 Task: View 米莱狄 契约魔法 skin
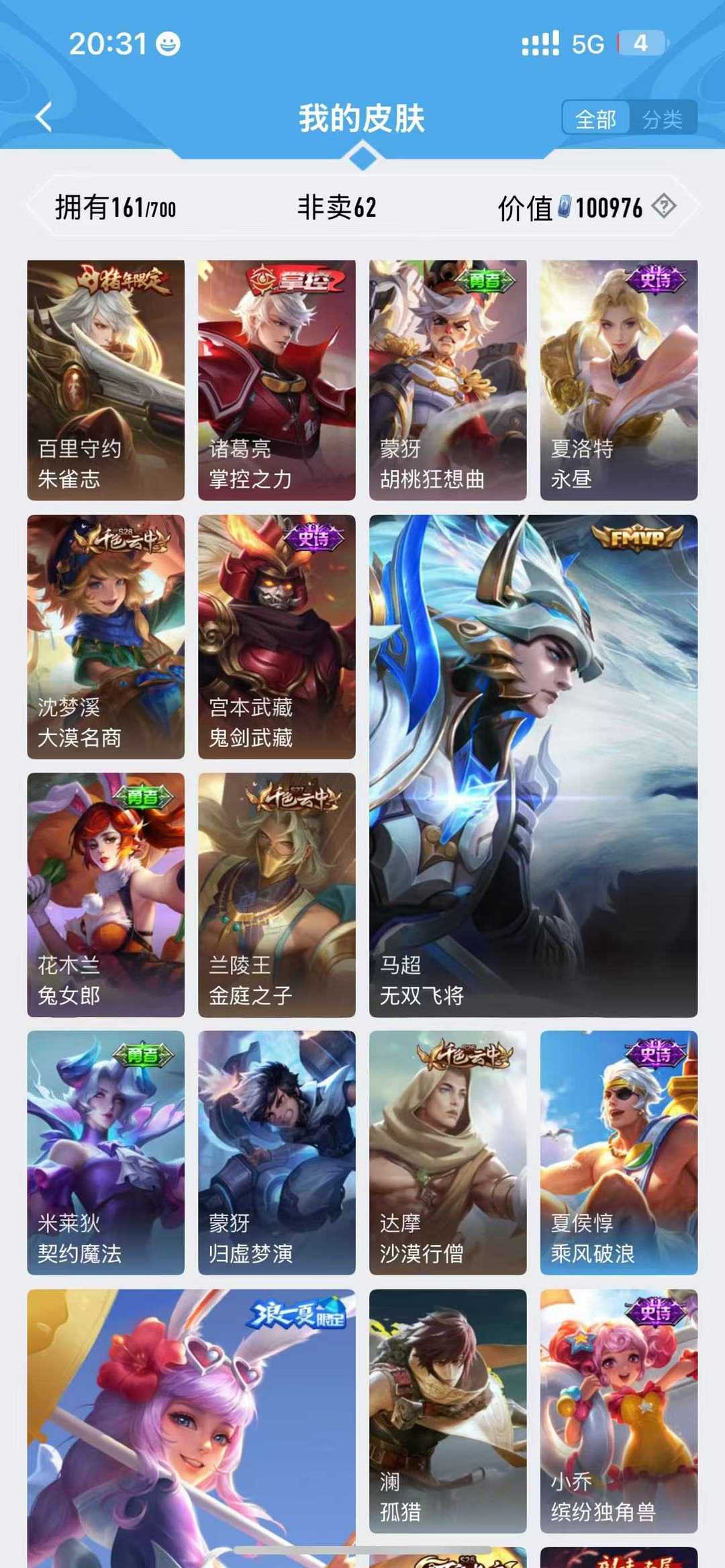click(105, 1153)
